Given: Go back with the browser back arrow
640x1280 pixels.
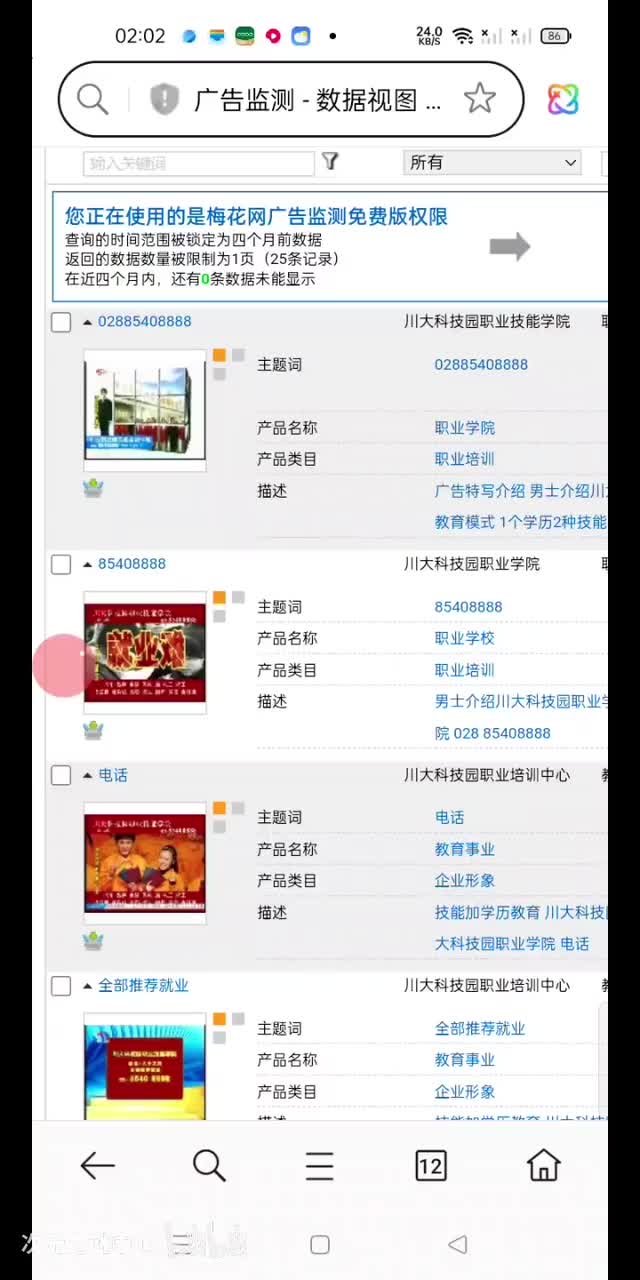Looking at the screenshot, I should pyautogui.click(x=97, y=1165).
